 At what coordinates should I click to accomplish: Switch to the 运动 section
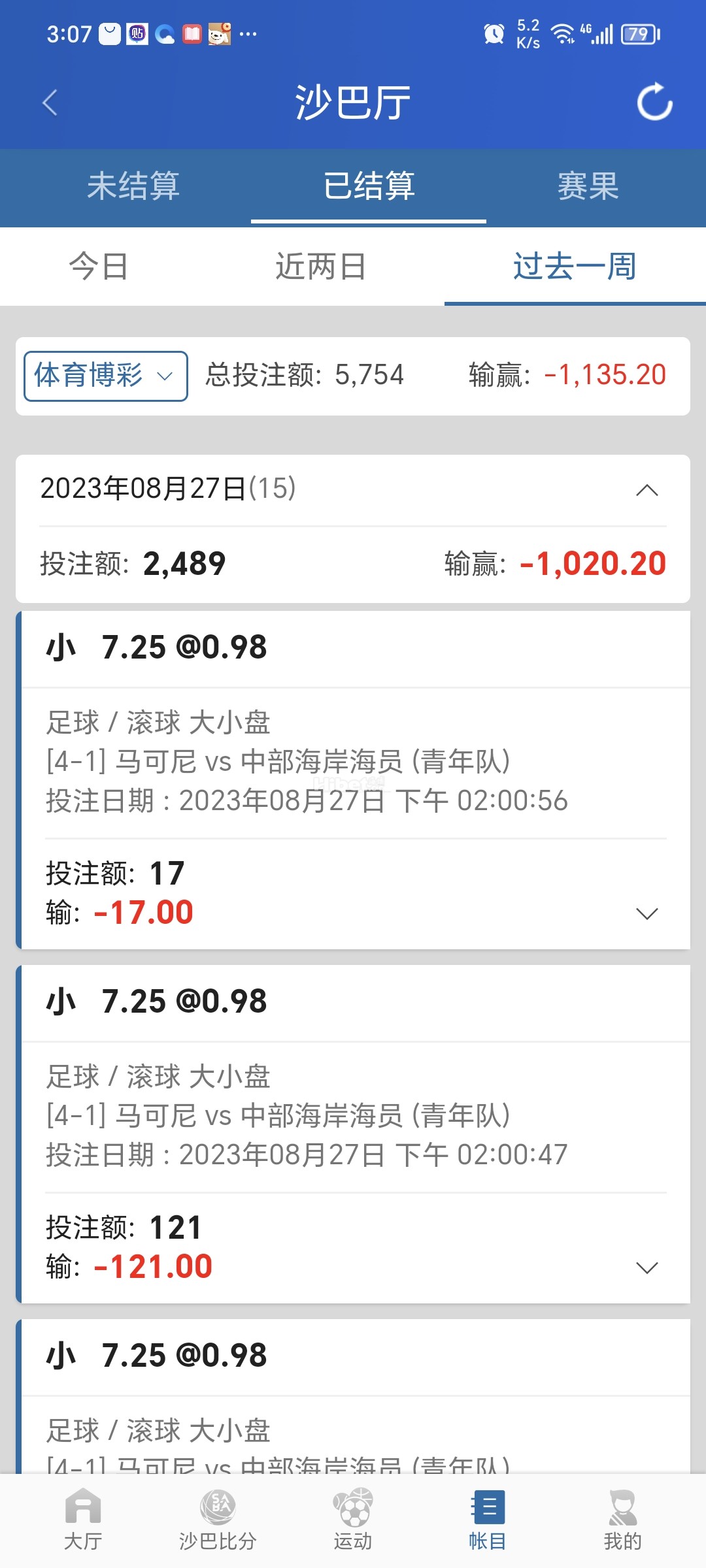(353, 1520)
